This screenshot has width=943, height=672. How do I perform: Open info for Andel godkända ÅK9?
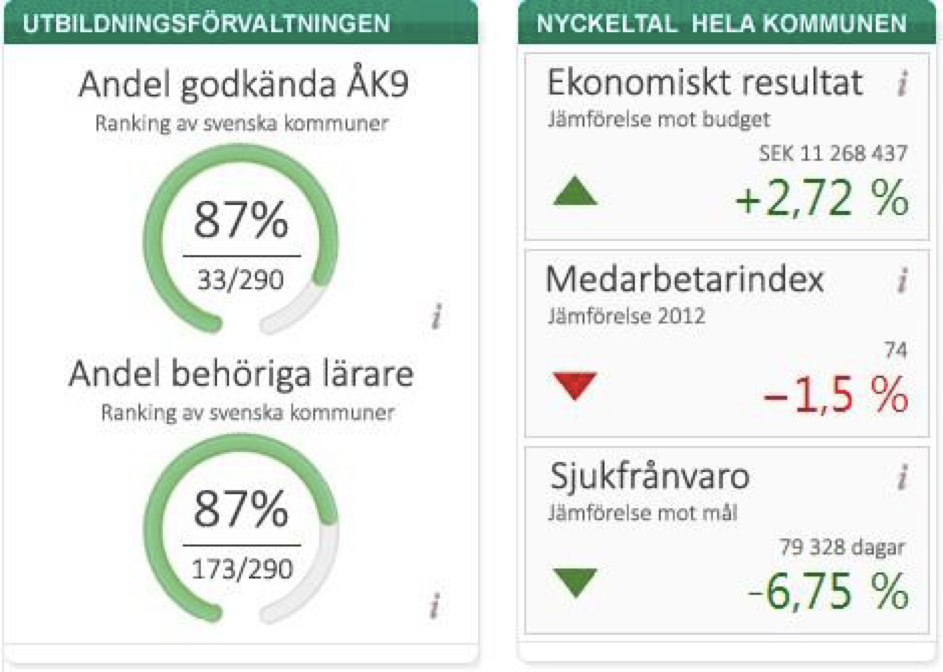coord(437,318)
